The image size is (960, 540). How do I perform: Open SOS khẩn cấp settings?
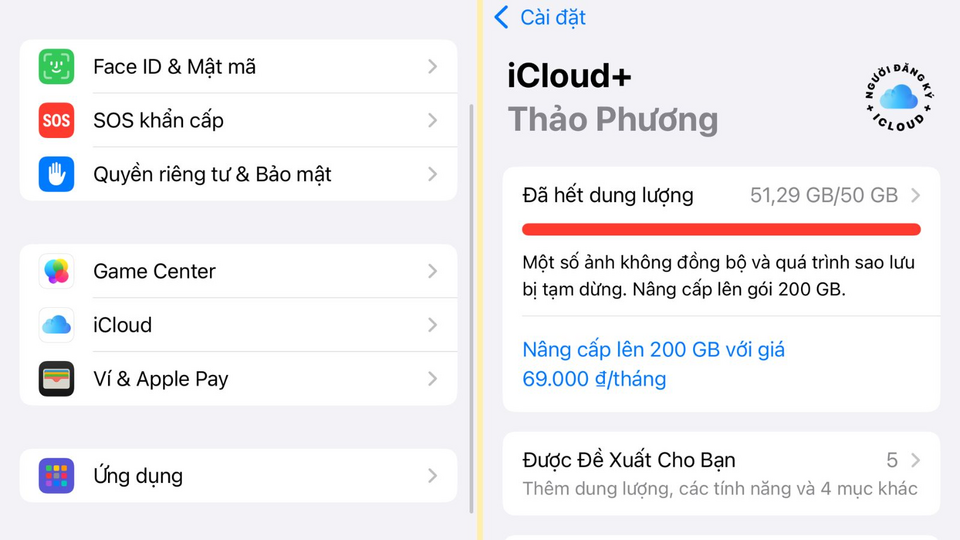[x=238, y=121]
